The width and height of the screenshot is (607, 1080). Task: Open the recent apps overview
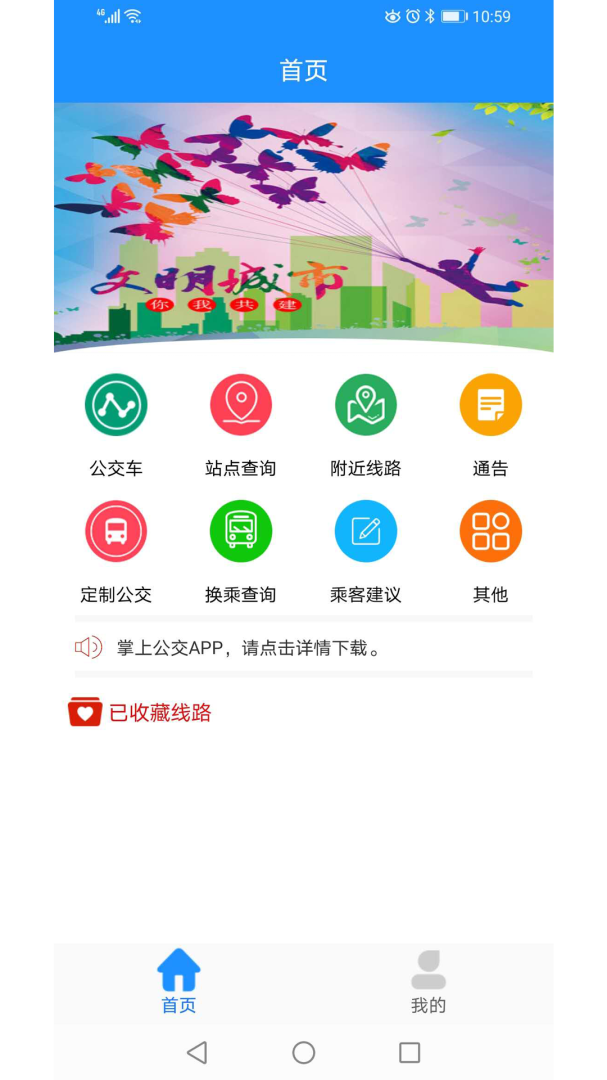[x=409, y=1052]
